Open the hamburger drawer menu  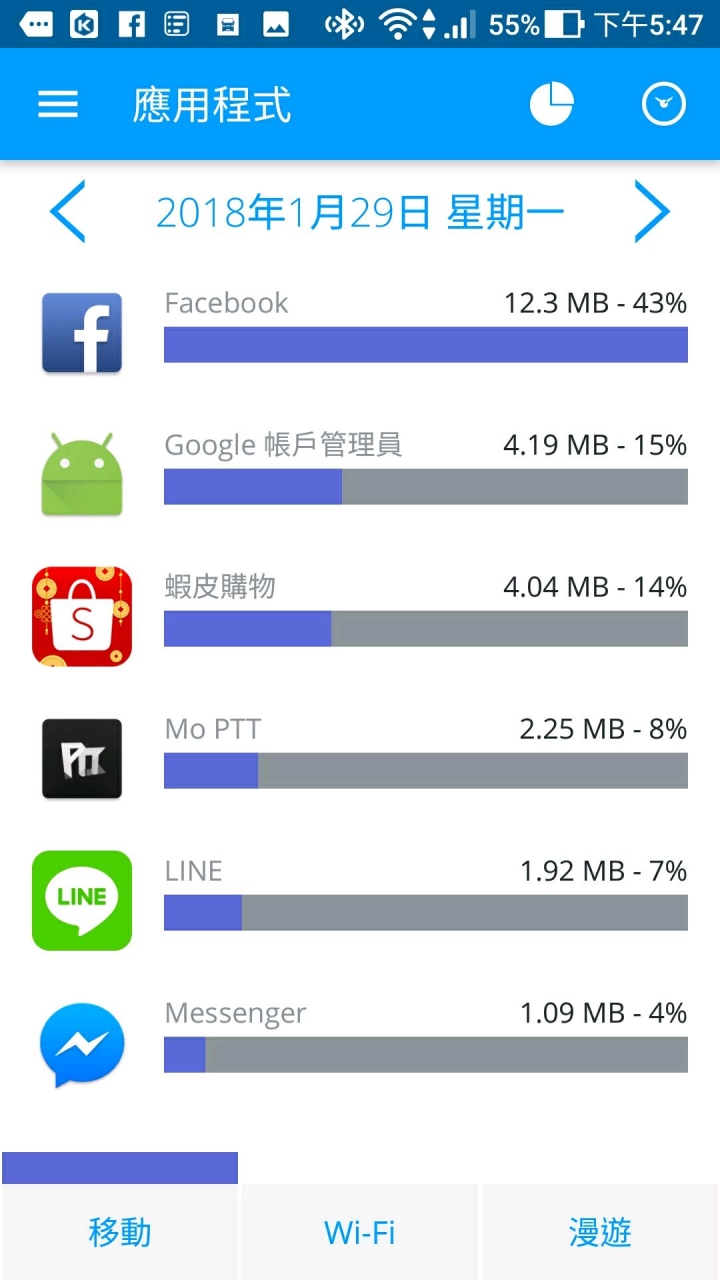(58, 105)
